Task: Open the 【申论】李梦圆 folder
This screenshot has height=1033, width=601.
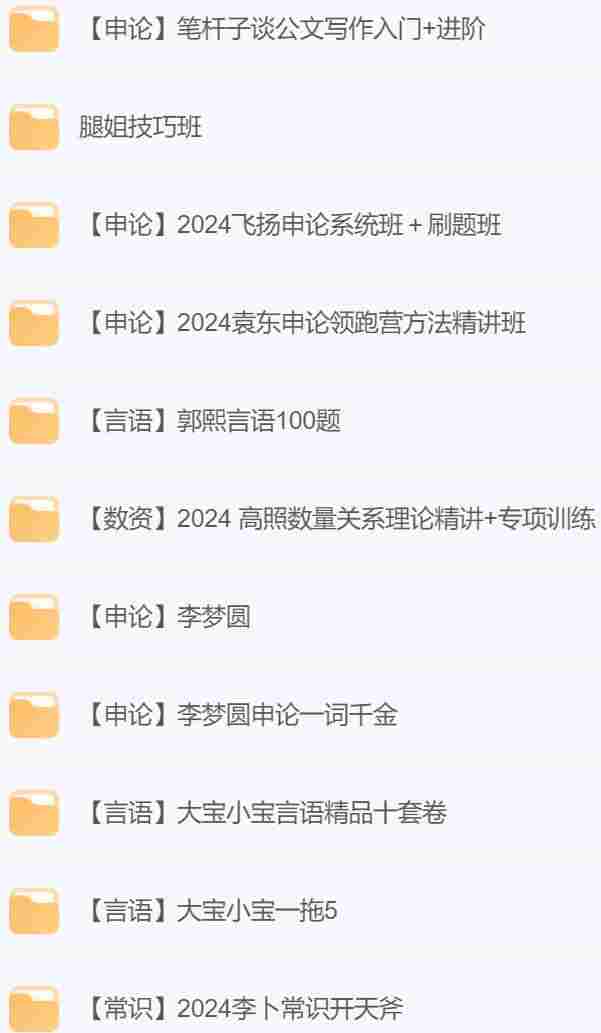Action: point(165,617)
